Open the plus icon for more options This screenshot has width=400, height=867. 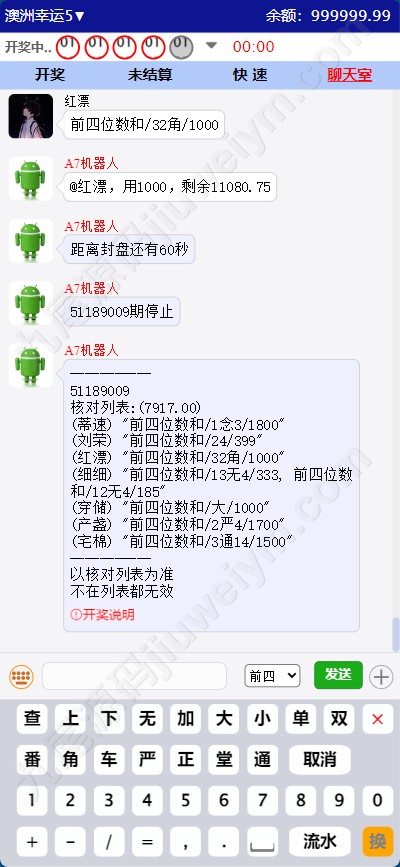tap(381, 676)
